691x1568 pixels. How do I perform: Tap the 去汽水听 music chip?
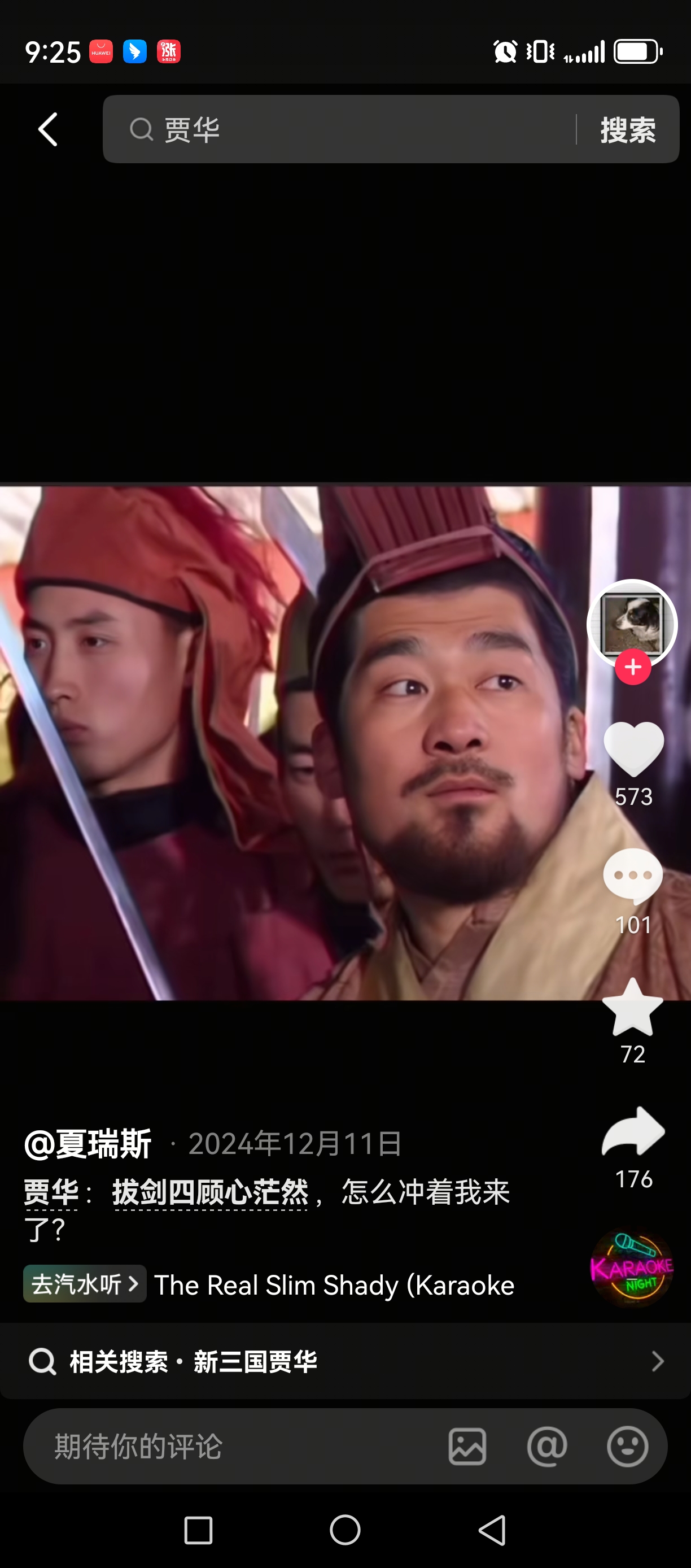click(85, 1284)
